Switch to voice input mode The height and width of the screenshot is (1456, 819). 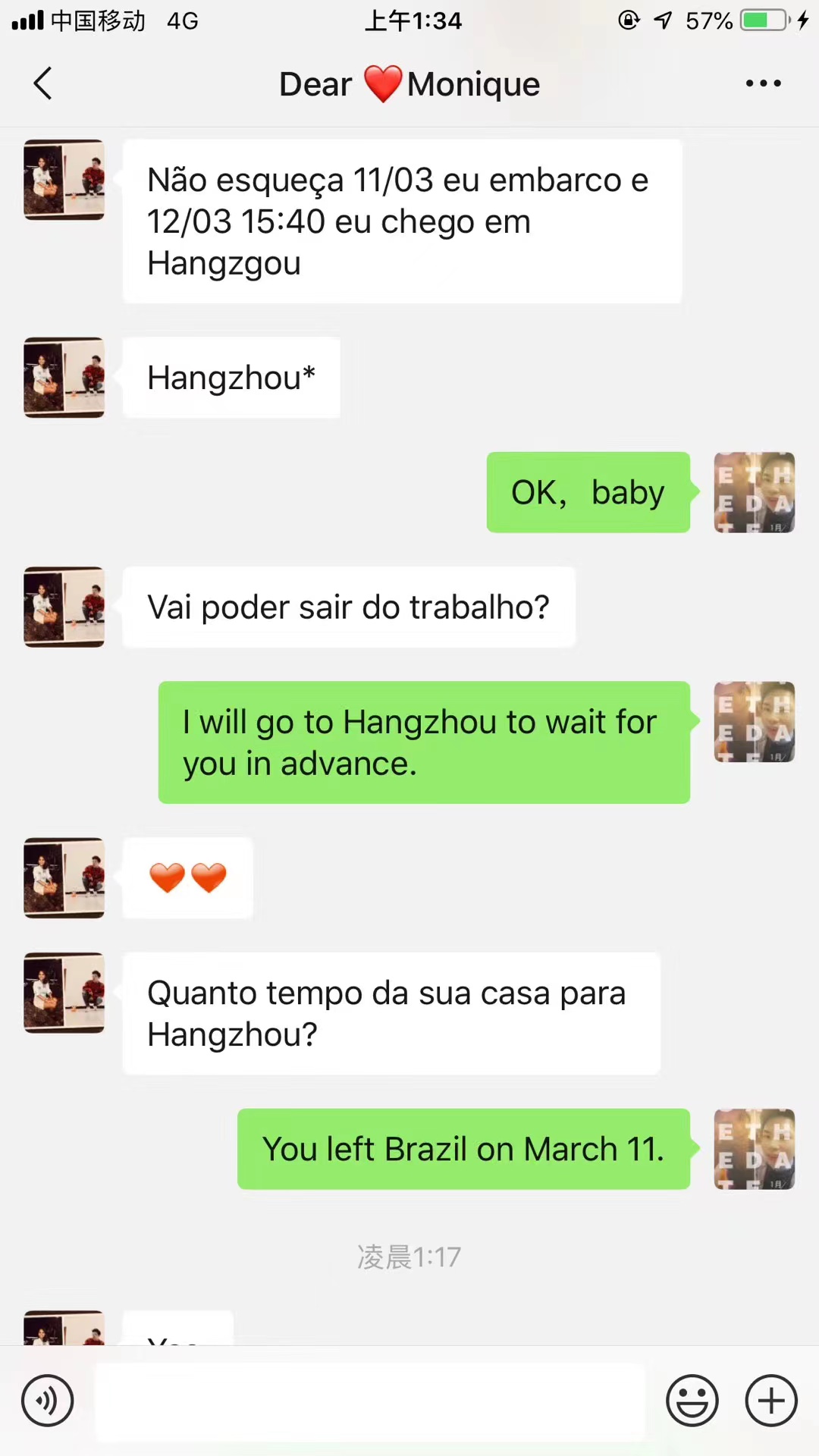pyautogui.click(x=47, y=1400)
